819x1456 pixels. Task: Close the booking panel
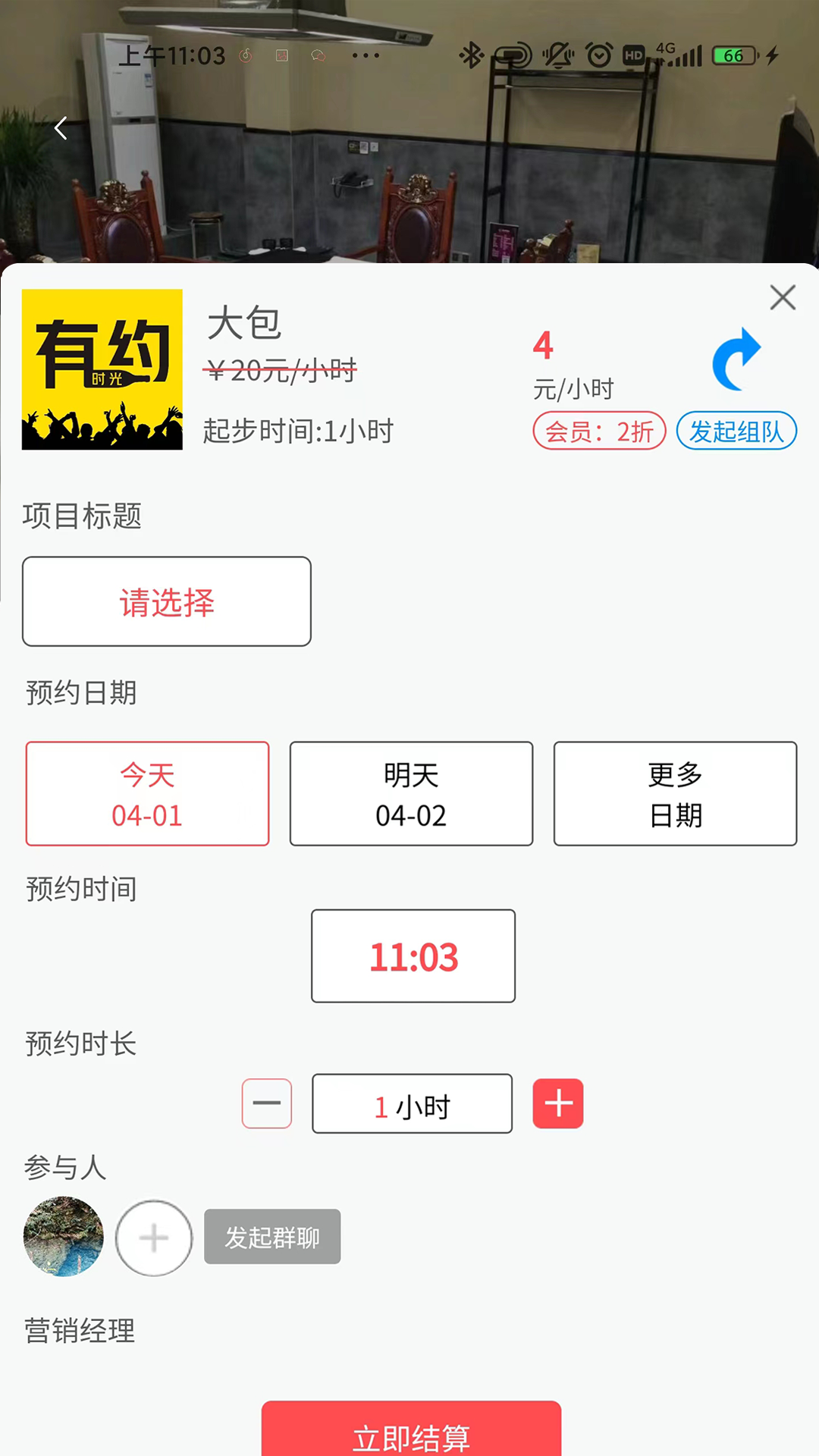click(782, 297)
